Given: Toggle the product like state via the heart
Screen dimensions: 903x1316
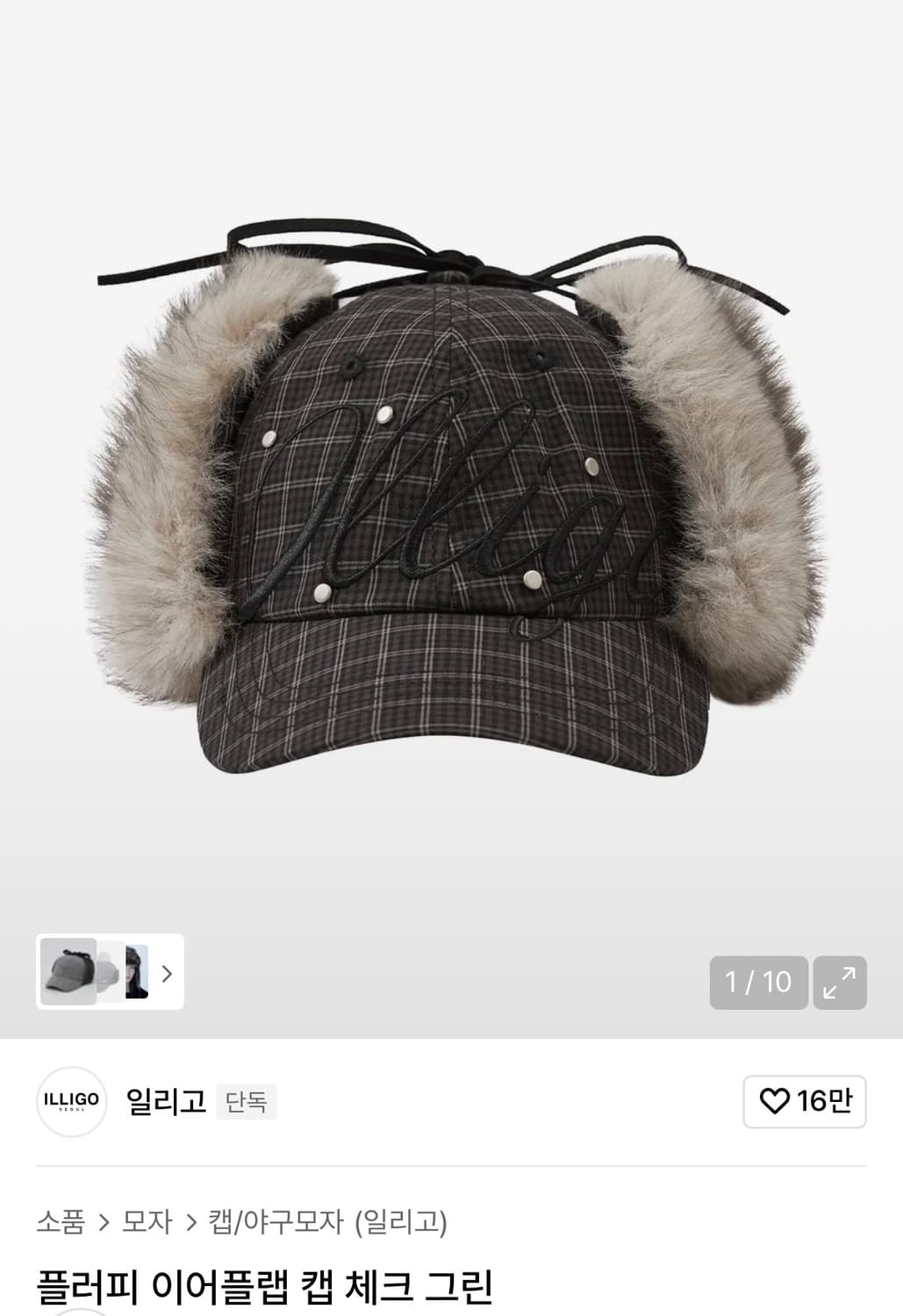Looking at the screenshot, I should coord(775,1102).
